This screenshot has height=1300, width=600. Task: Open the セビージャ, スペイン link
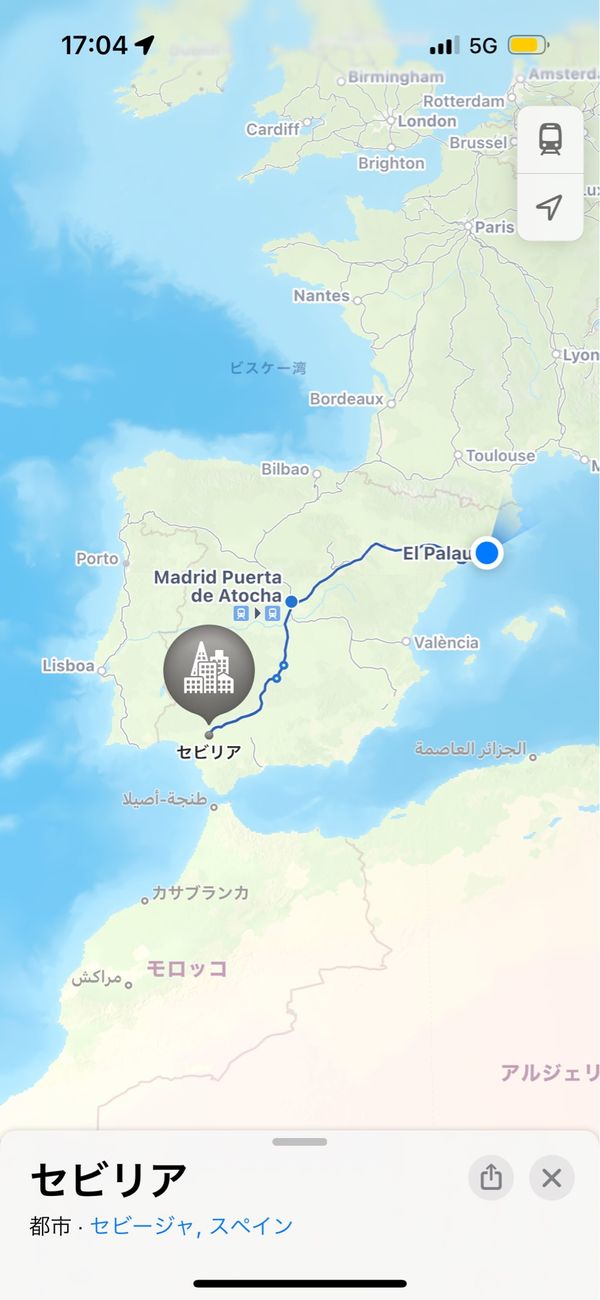(x=192, y=1226)
